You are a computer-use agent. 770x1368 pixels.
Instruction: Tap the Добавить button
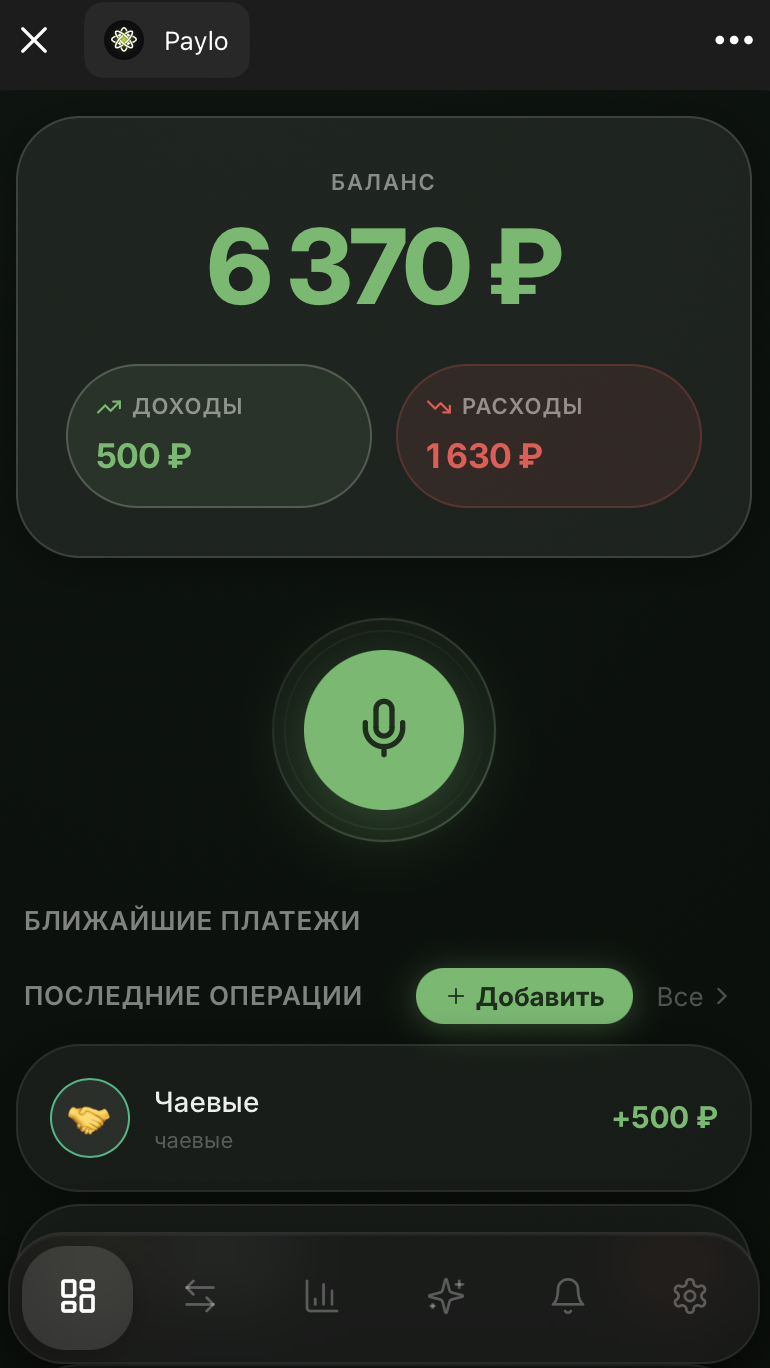pos(524,996)
